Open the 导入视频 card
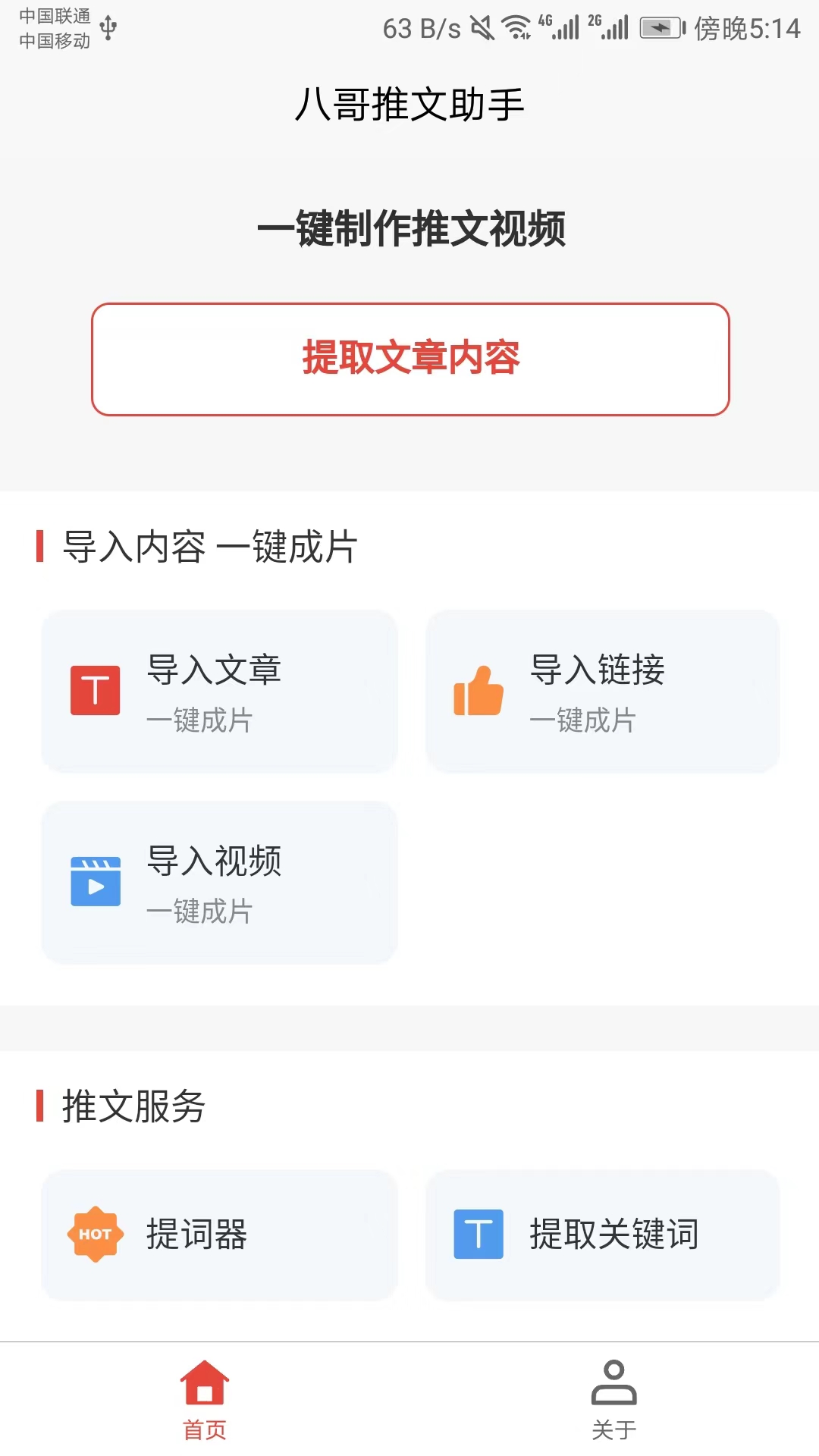 220,883
